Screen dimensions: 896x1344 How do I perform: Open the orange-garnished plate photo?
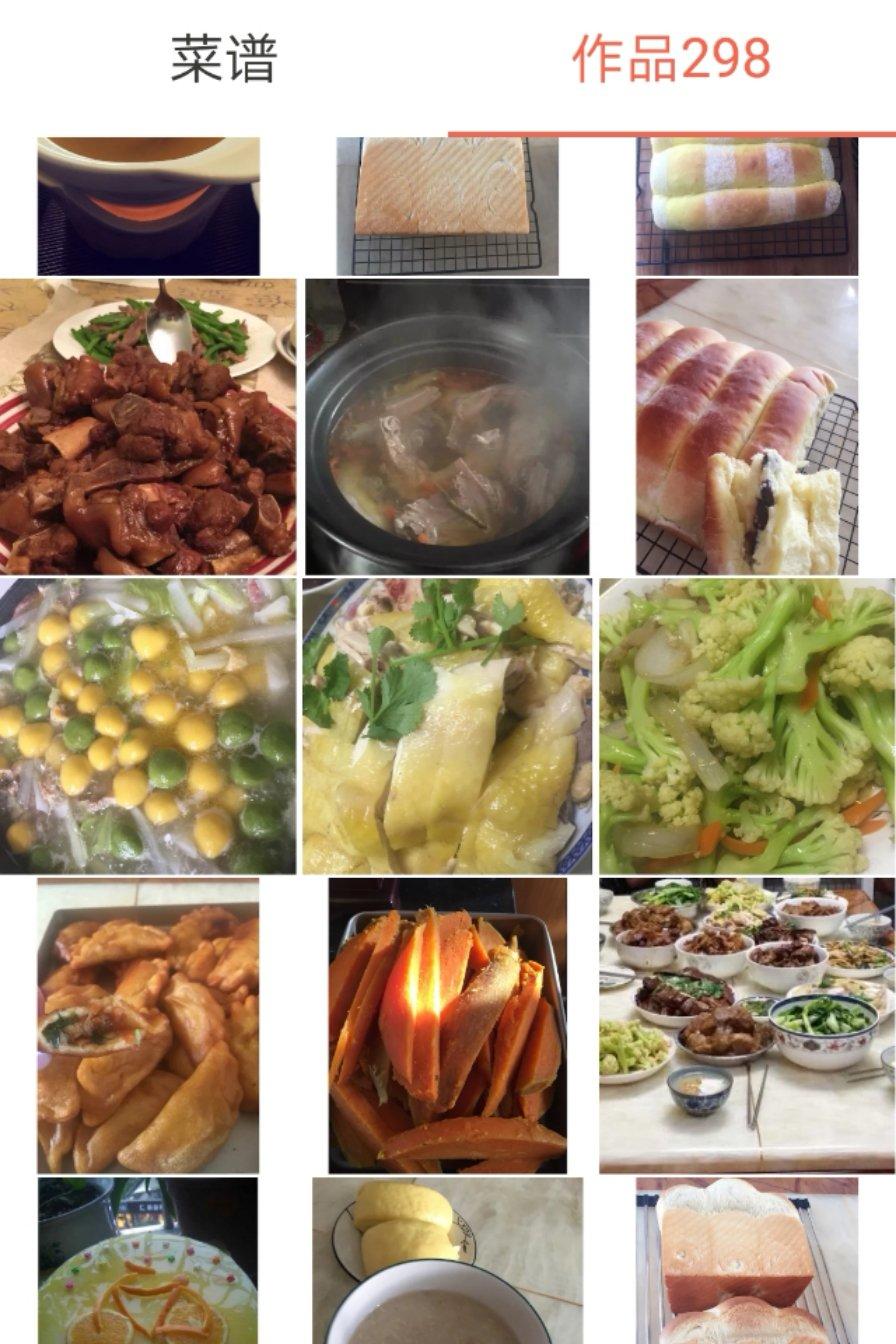tap(148, 1260)
